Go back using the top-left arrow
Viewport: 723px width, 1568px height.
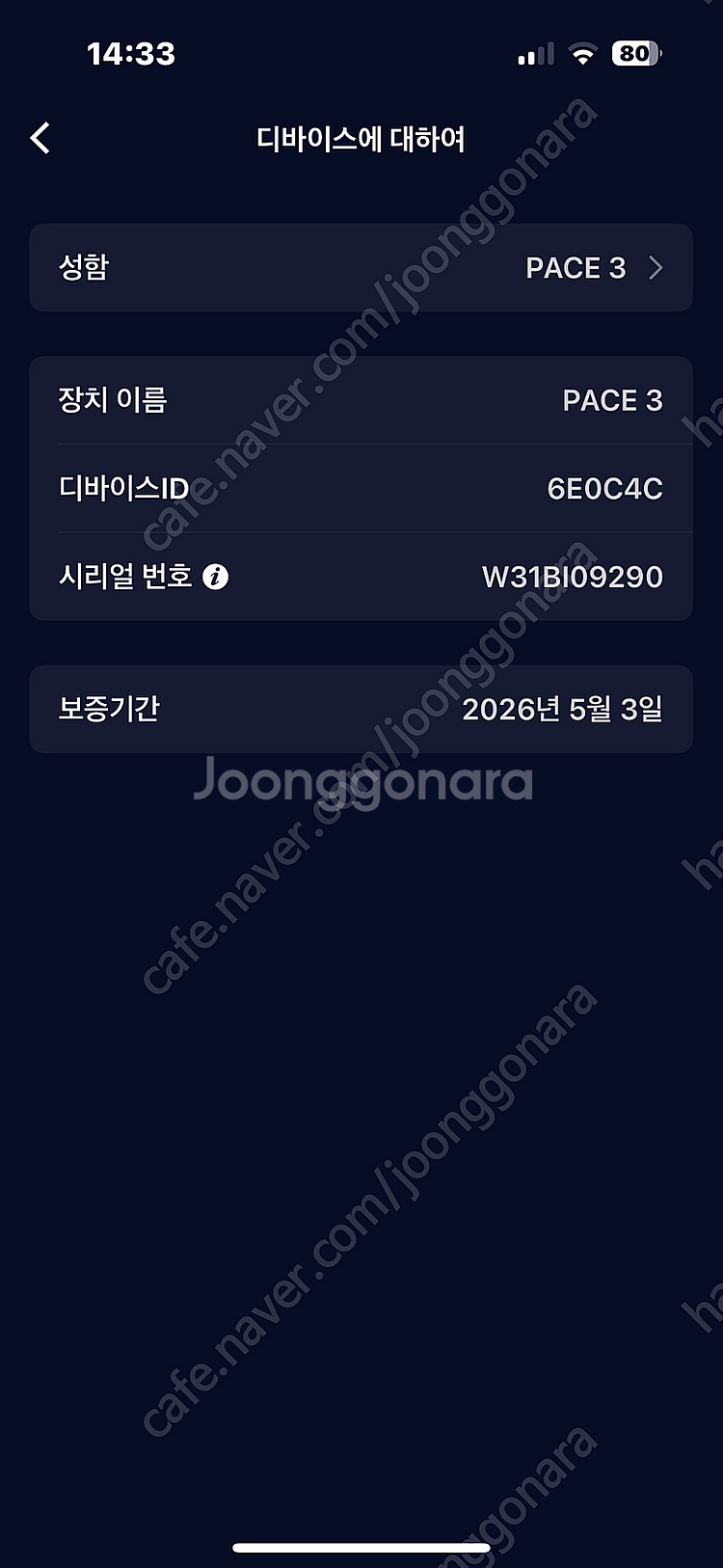(x=40, y=138)
